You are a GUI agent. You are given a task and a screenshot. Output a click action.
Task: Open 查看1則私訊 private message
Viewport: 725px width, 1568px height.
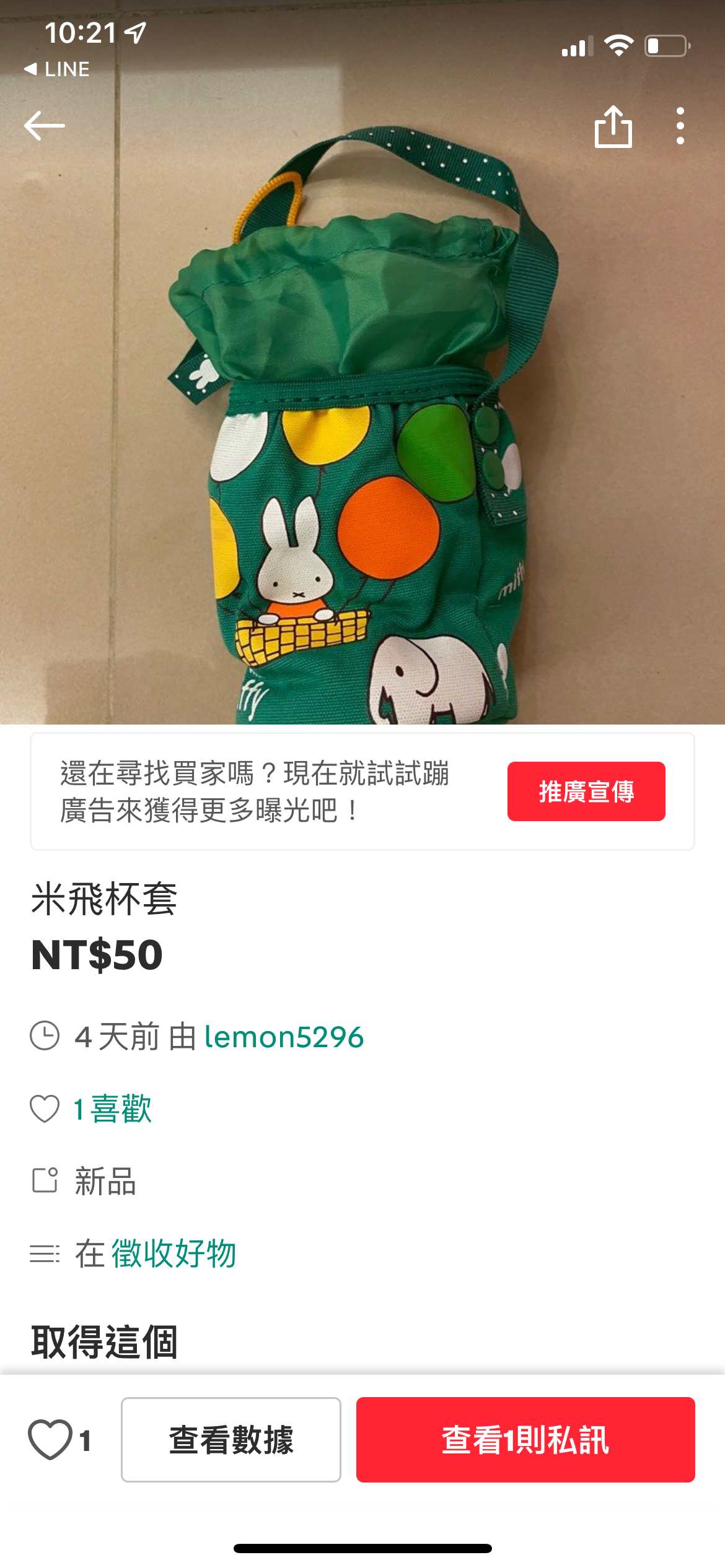click(525, 1439)
